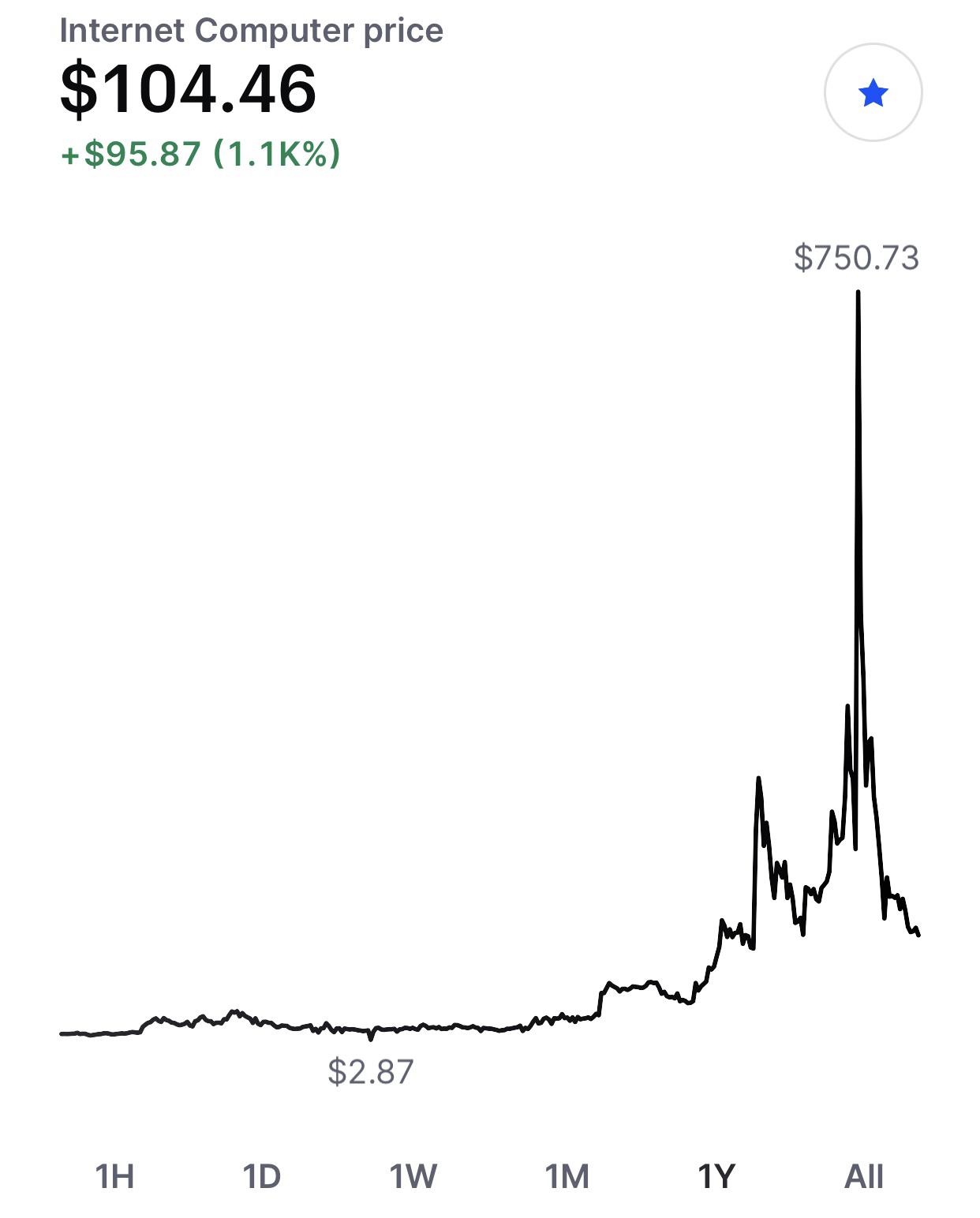
Task: Click the 1.1K% percentage change
Action: click(x=276, y=151)
